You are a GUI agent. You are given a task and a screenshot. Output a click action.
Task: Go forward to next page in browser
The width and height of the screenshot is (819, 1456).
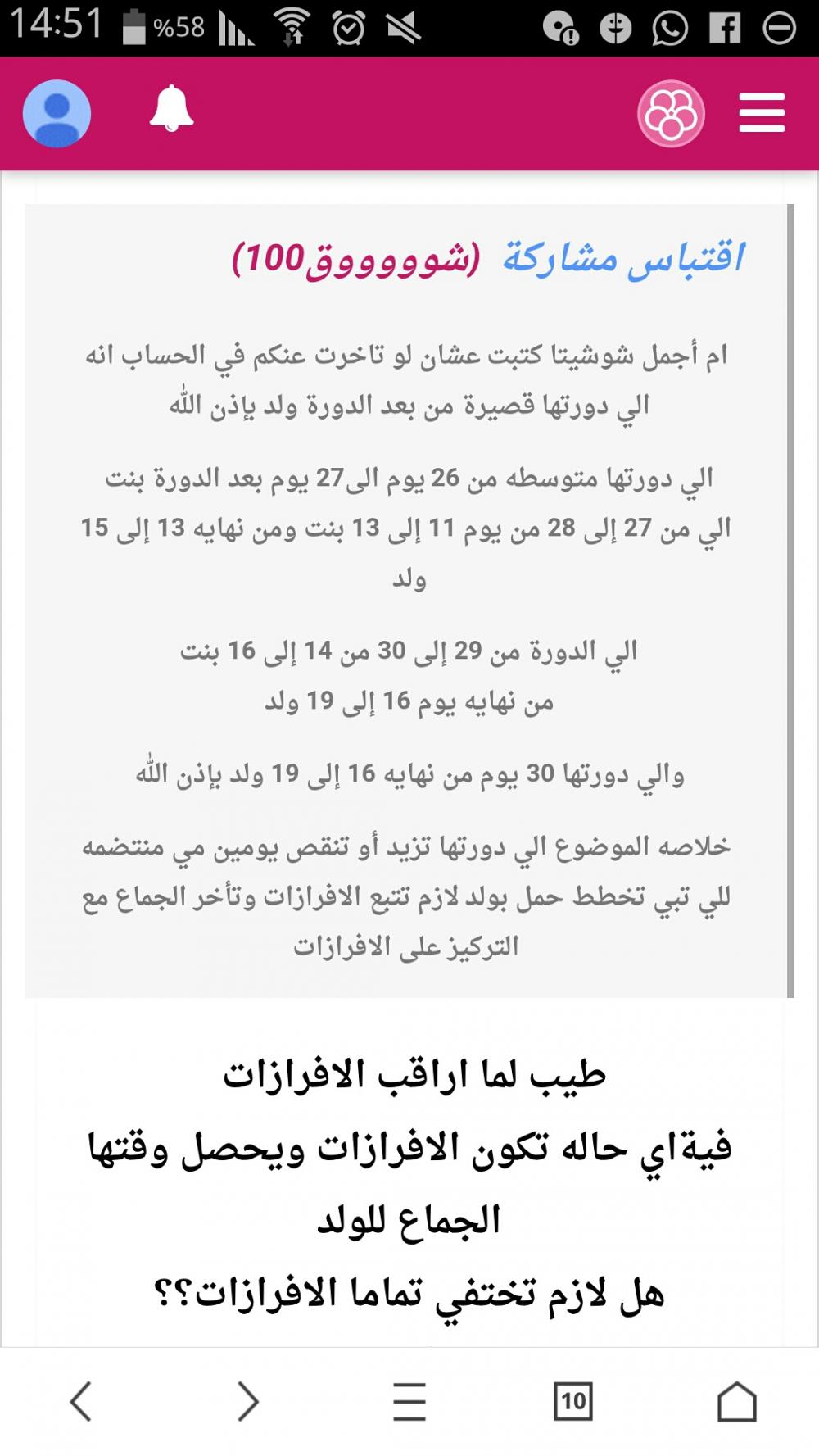tap(247, 1400)
